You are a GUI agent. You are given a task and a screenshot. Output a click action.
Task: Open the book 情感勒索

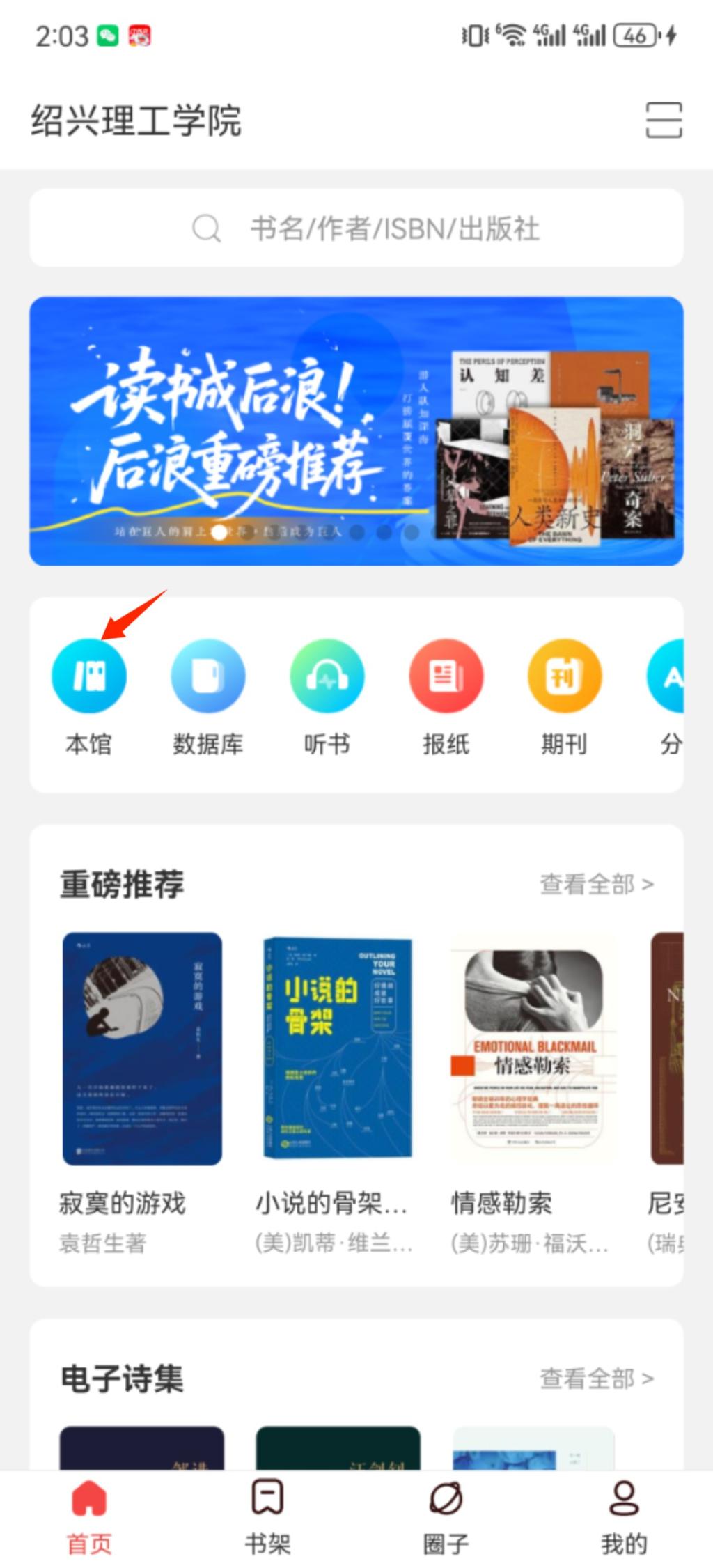(x=533, y=1048)
